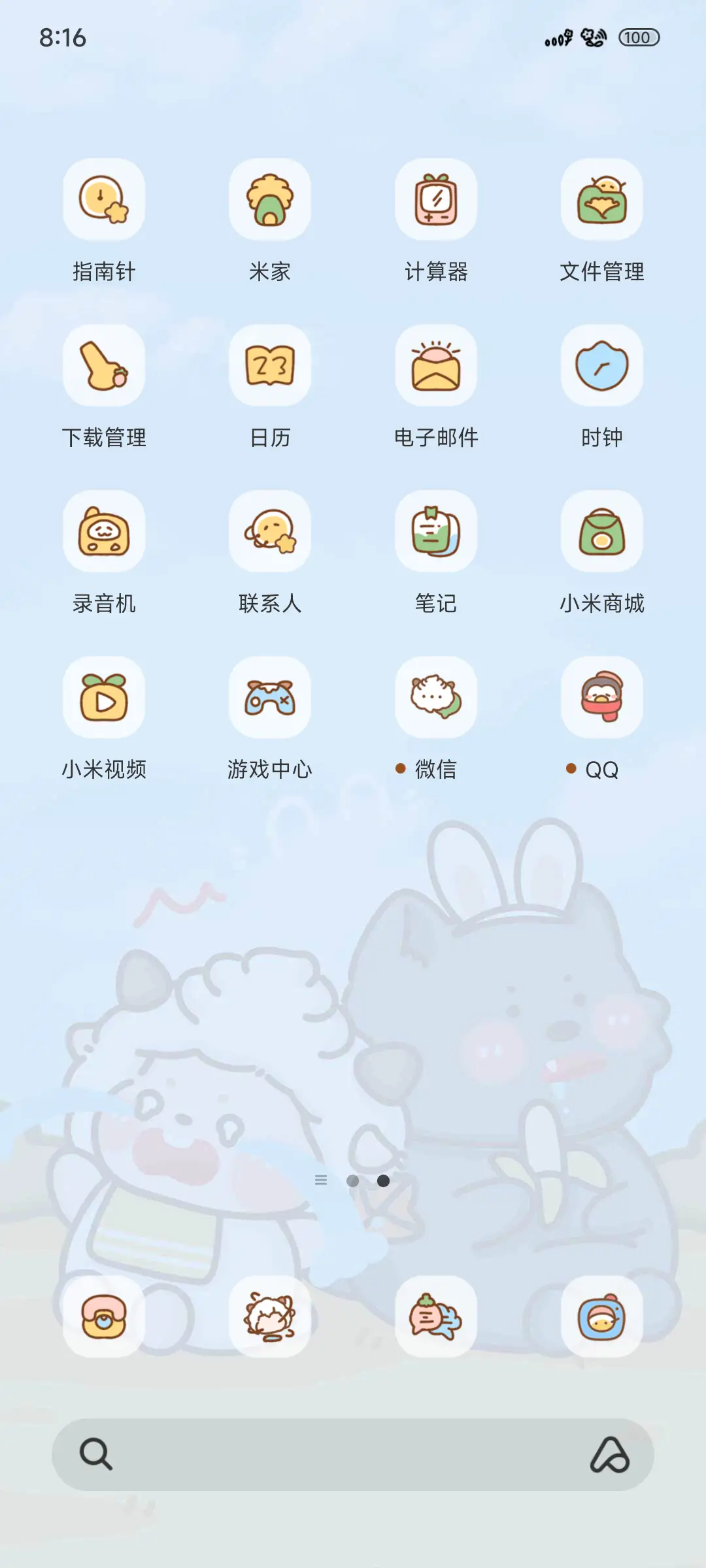
Task: Start the 录音机 voice recorder
Action: pyautogui.click(x=105, y=532)
